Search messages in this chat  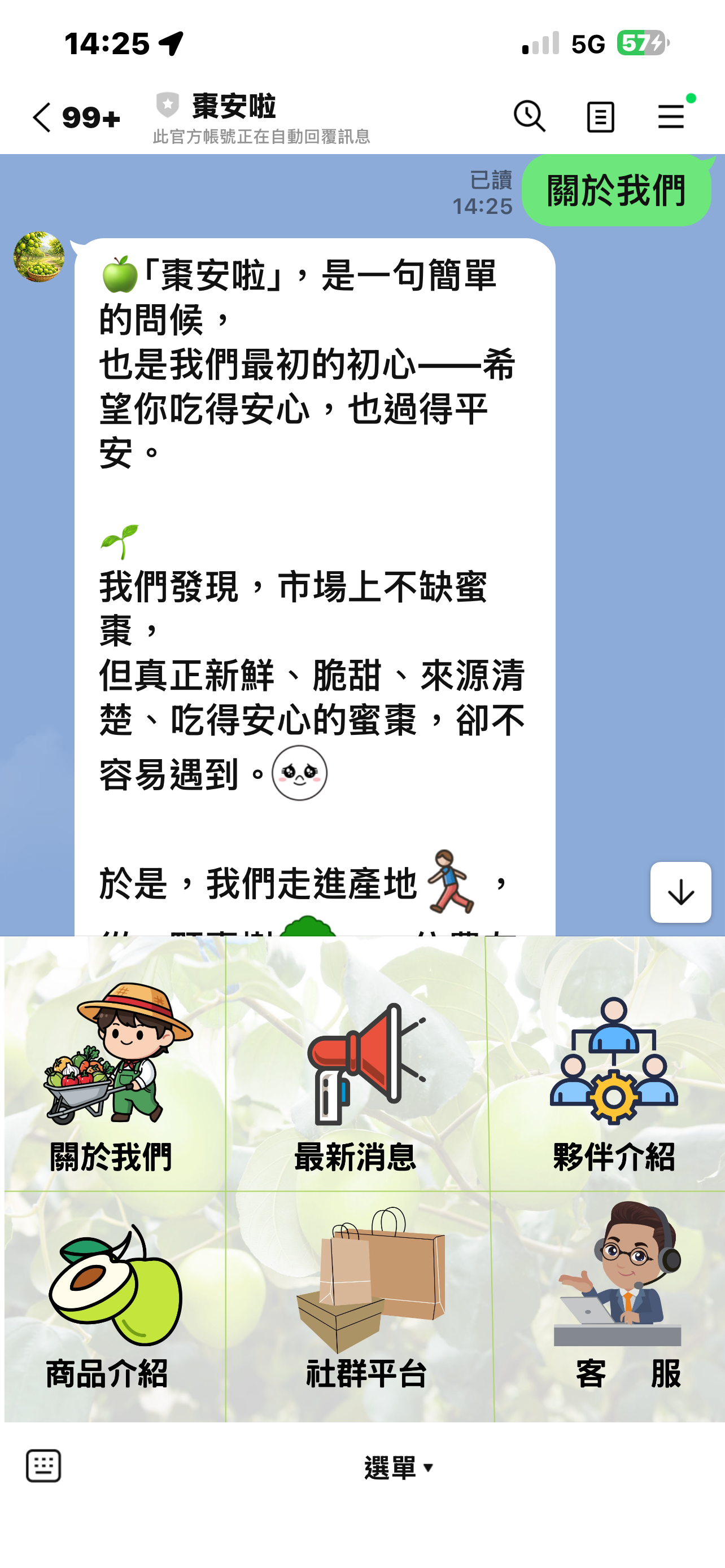(x=529, y=116)
